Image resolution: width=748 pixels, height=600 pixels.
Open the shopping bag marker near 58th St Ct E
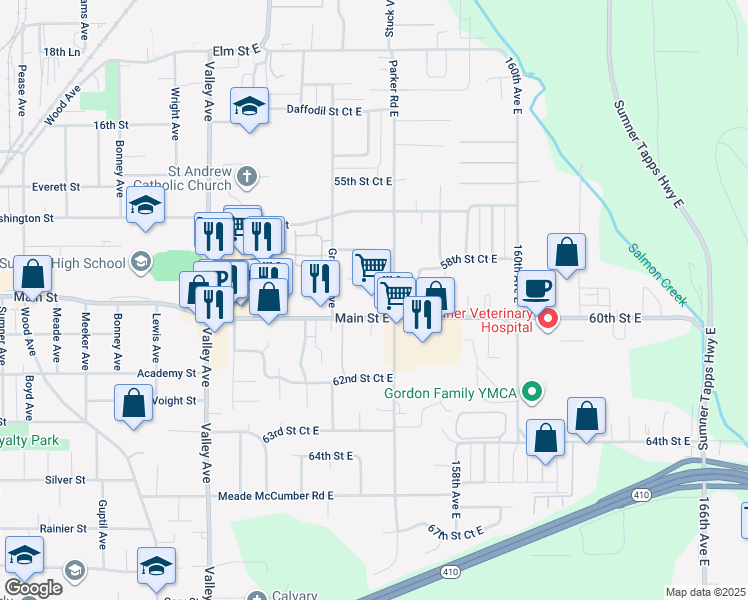(566, 253)
